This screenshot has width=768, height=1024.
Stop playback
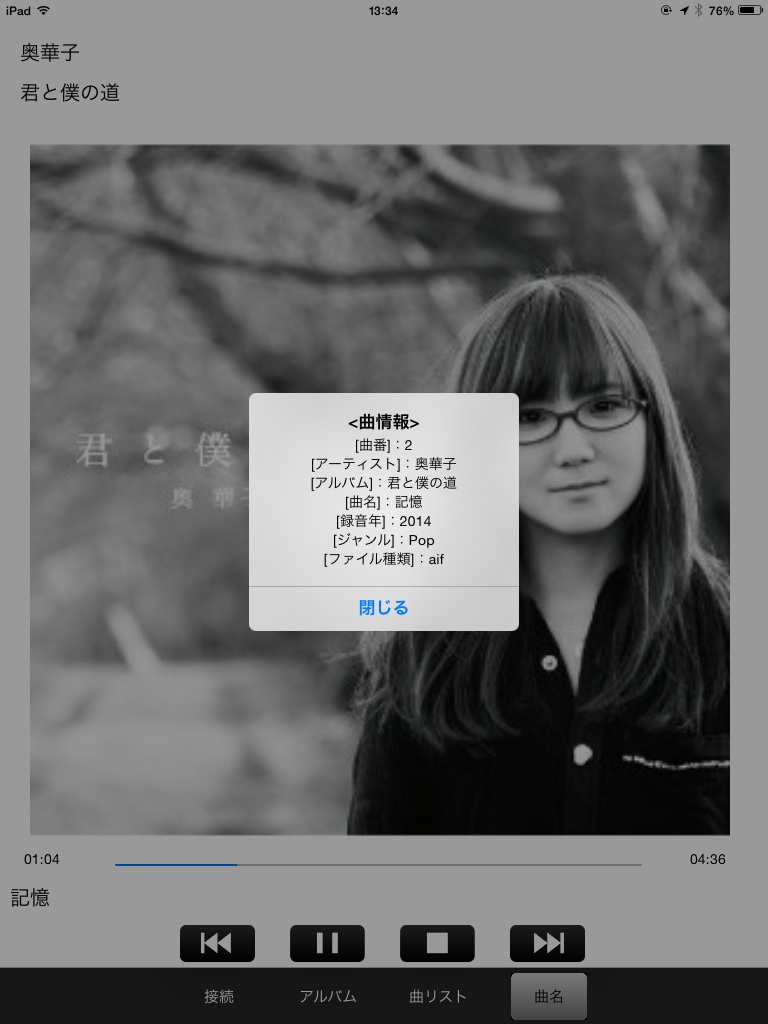(437, 943)
